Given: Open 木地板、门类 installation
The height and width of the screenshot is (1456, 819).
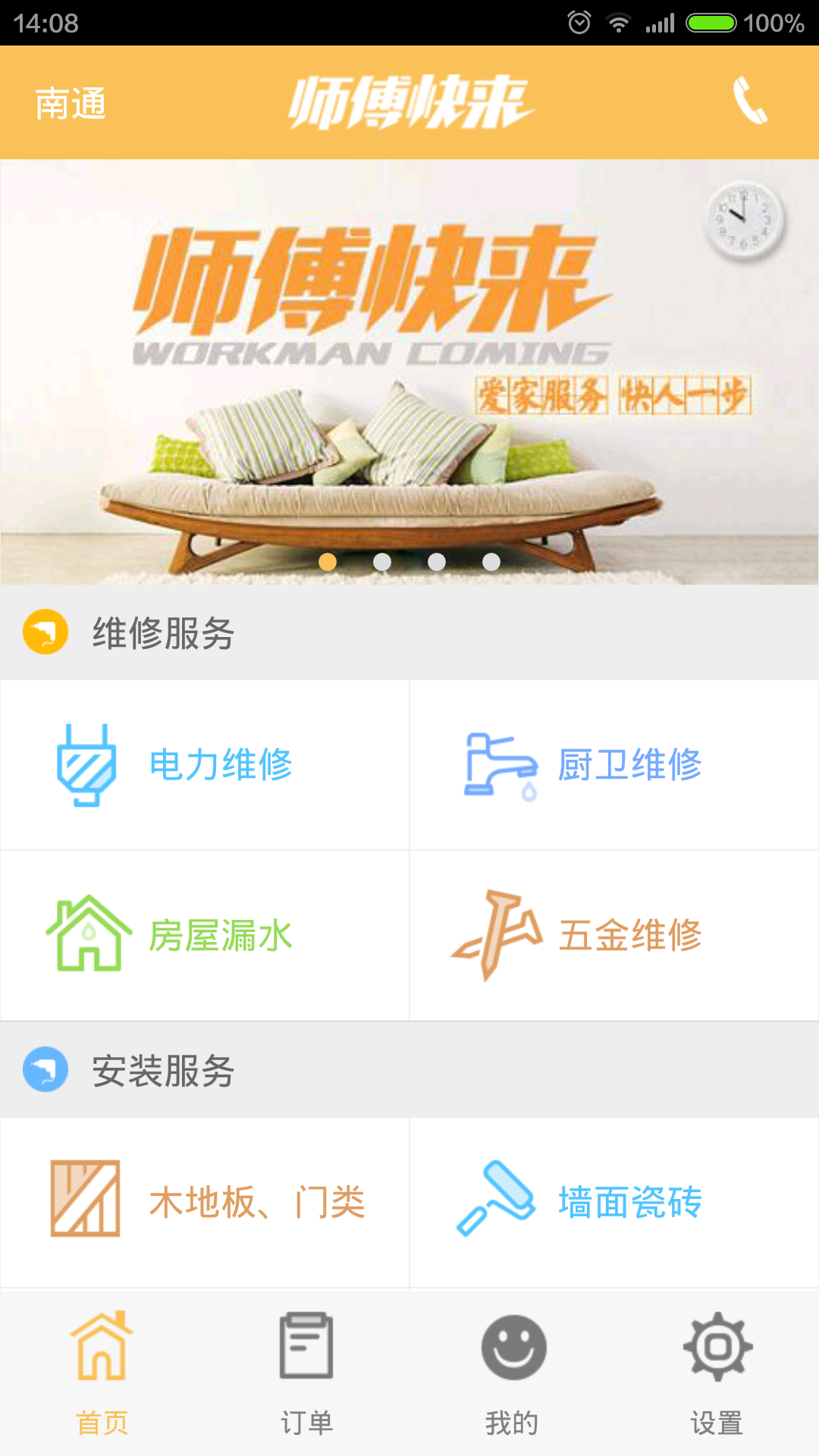Looking at the screenshot, I should pos(205,1202).
